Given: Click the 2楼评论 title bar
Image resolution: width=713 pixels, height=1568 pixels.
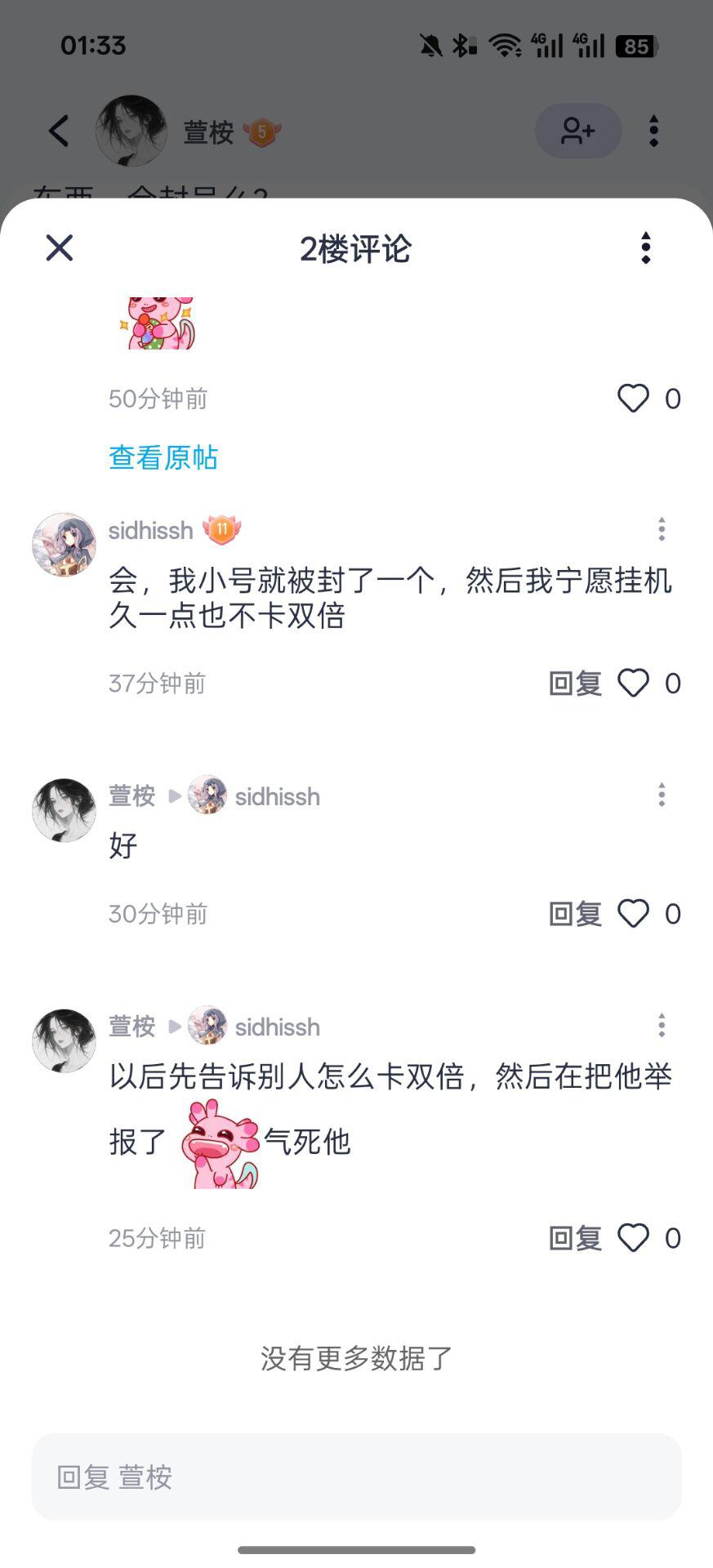Looking at the screenshot, I should [356, 247].
